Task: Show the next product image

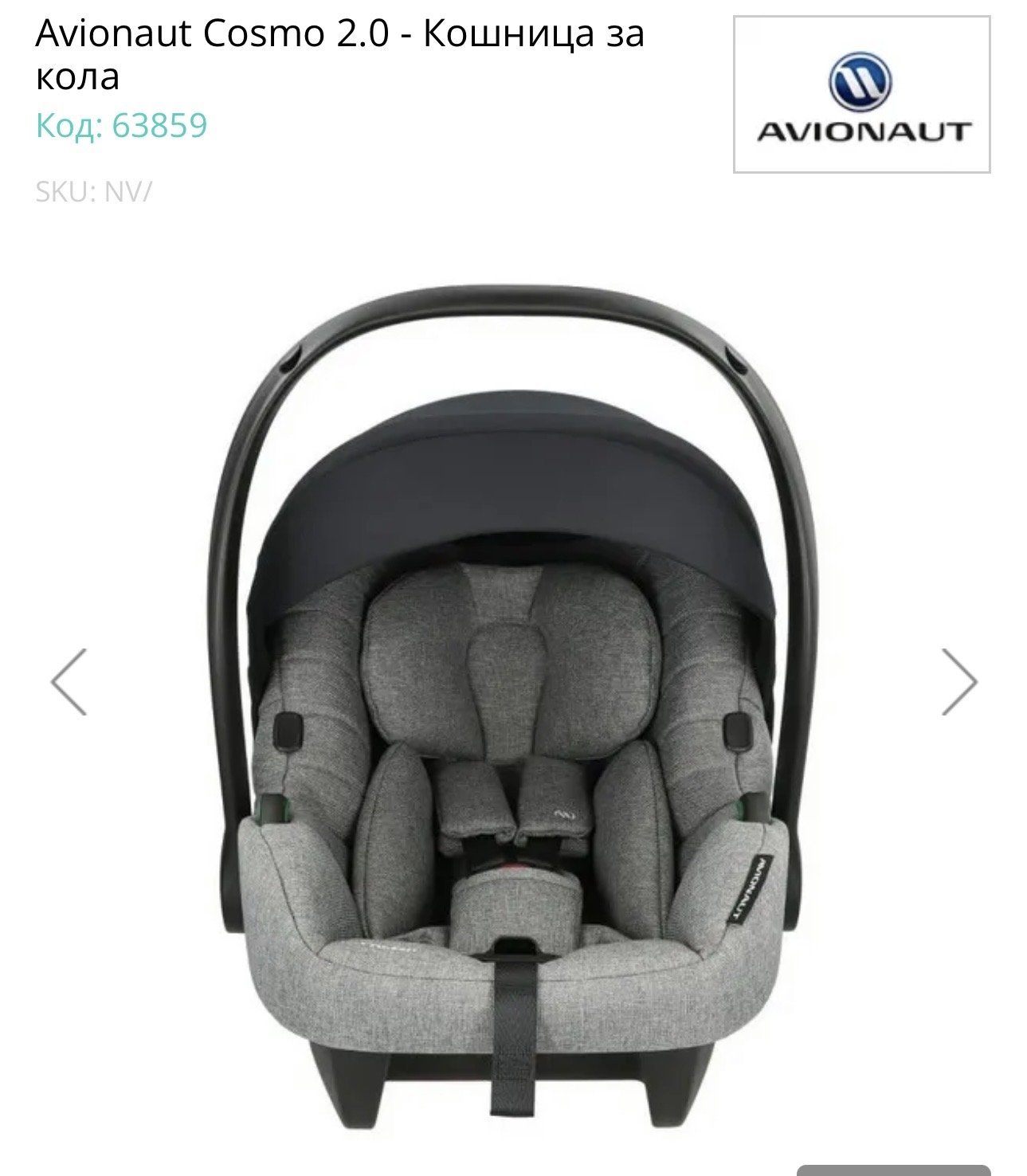Action: point(958,682)
